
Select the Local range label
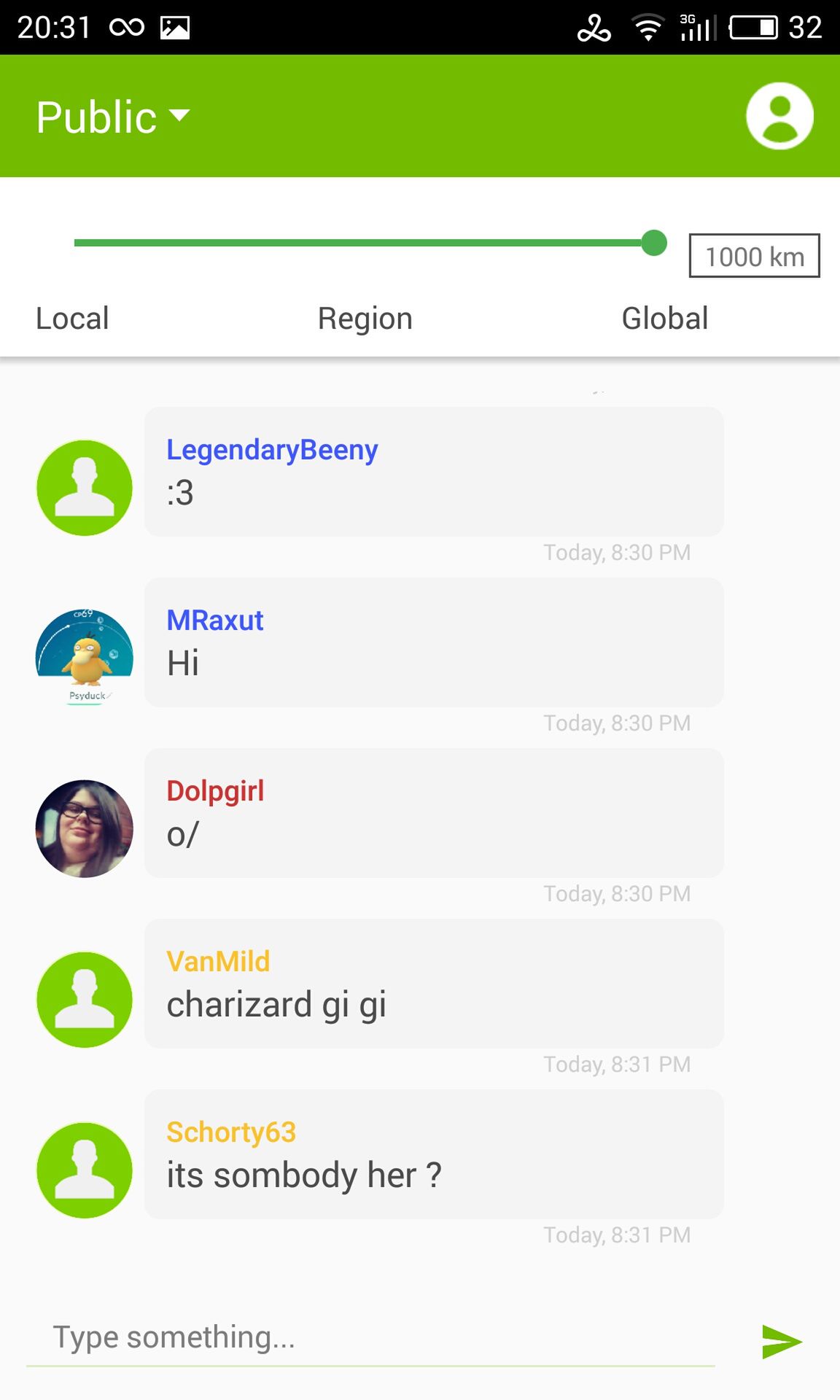click(72, 319)
